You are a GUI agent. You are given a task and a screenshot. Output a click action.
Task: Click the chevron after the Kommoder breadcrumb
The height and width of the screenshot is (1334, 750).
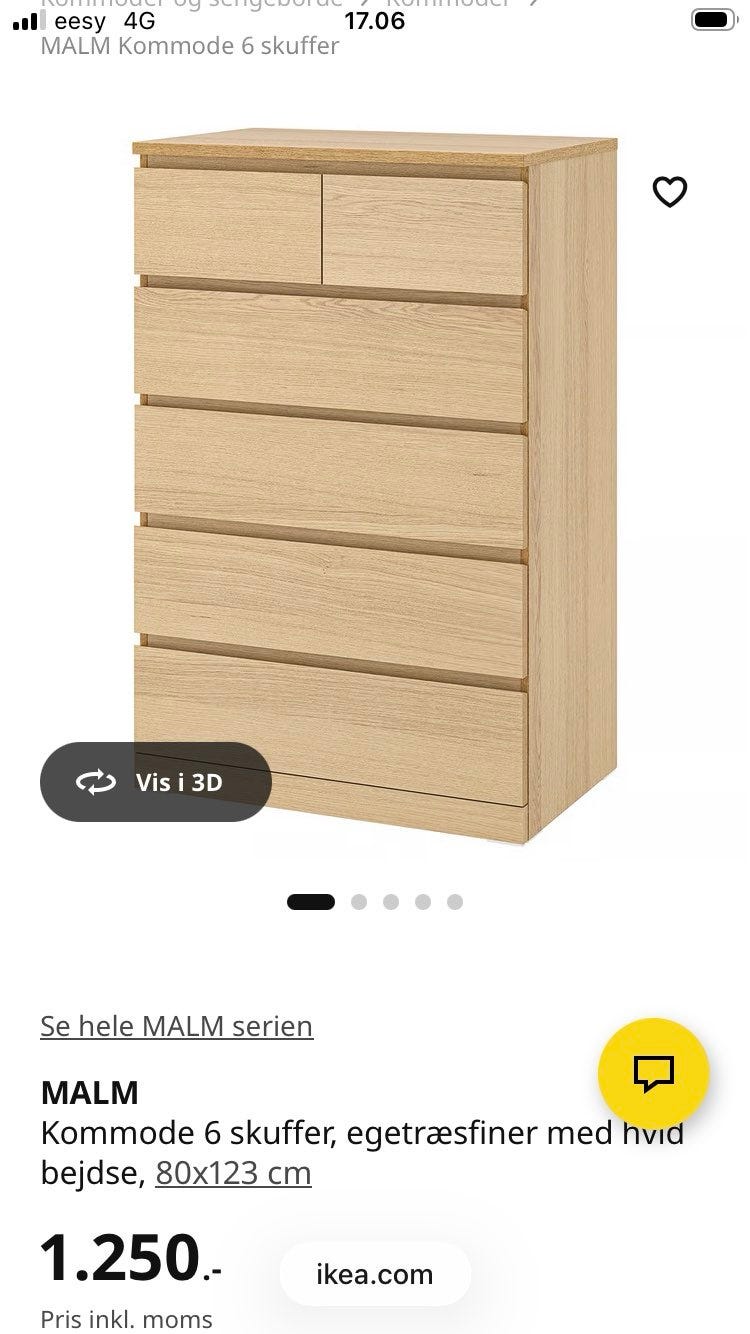click(x=531, y=3)
